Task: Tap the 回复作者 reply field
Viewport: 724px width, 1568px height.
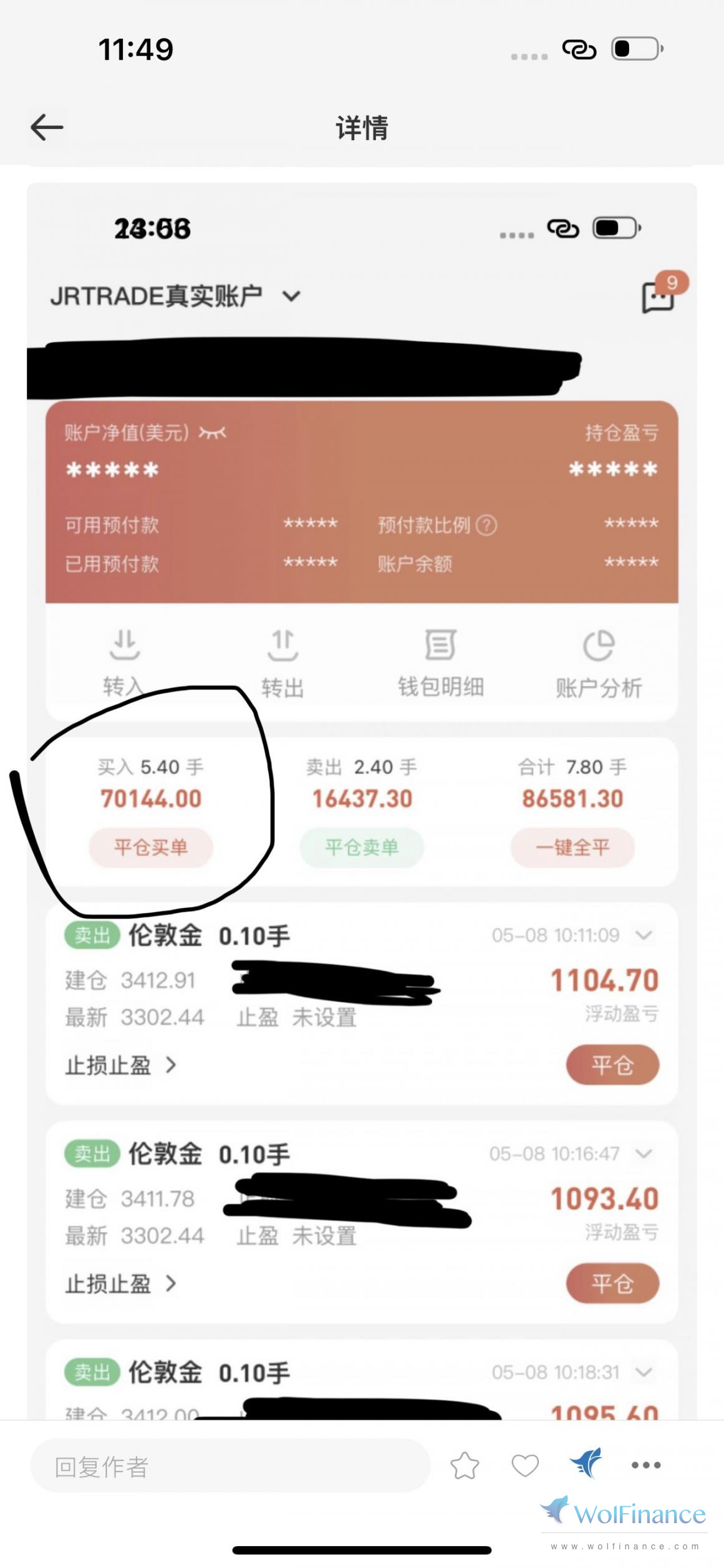Action: pos(230,1466)
